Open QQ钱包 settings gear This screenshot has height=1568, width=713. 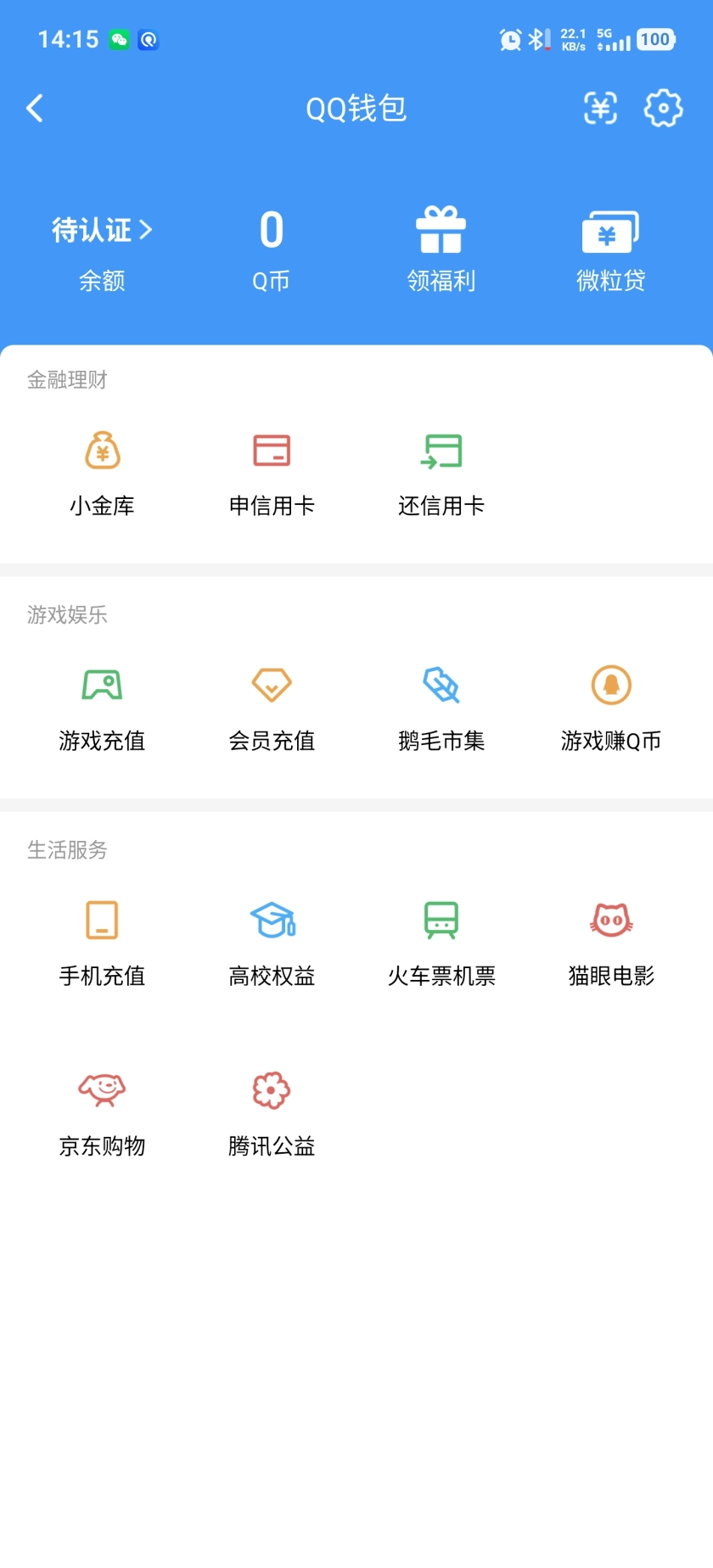point(664,108)
